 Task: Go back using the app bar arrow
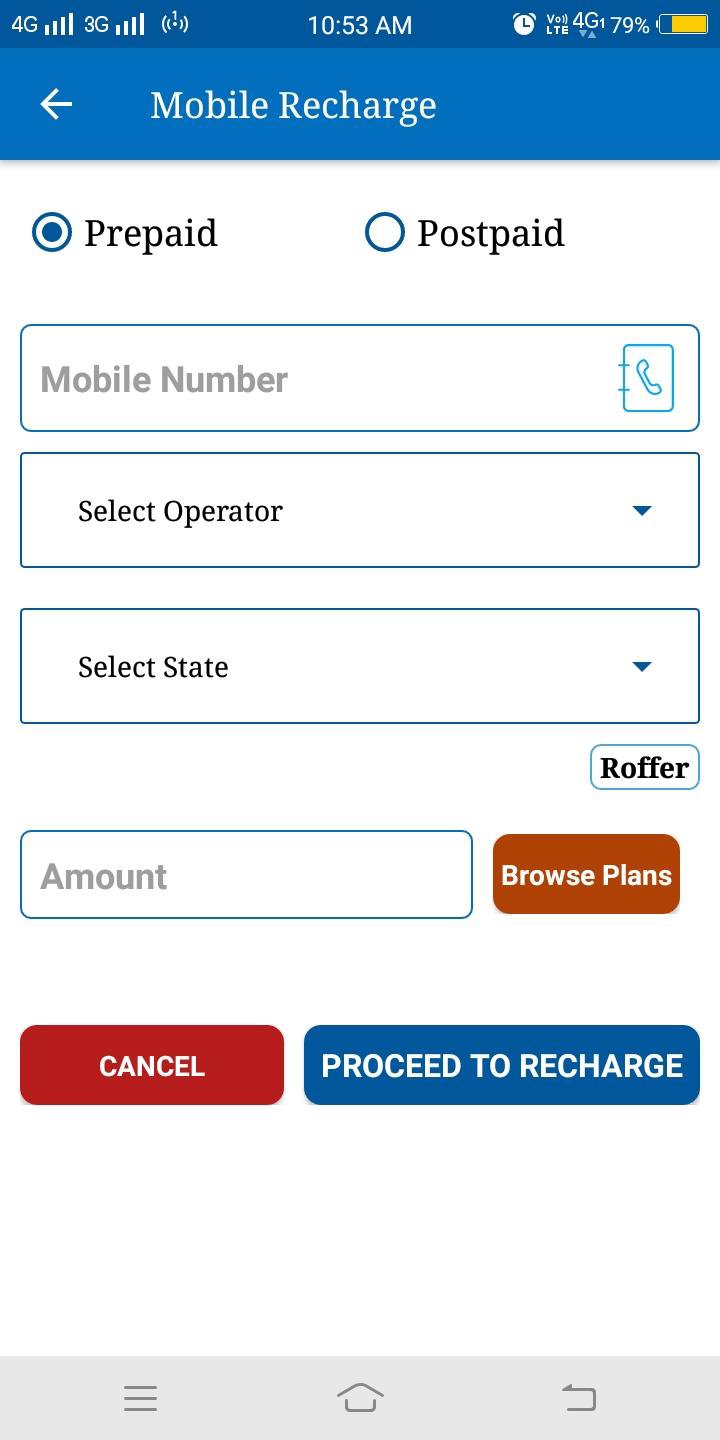[56, 104]
